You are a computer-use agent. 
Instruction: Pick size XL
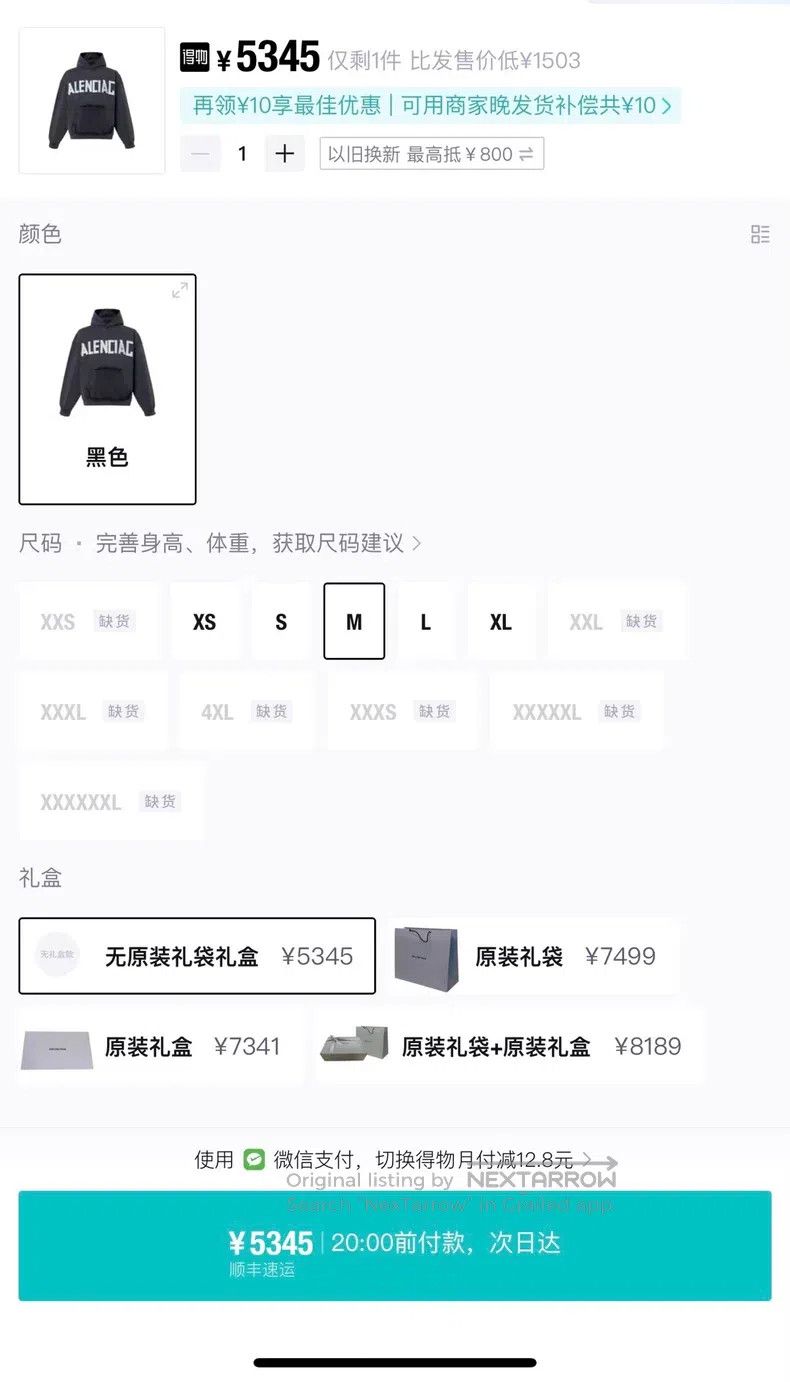click(x=501, y=621)
